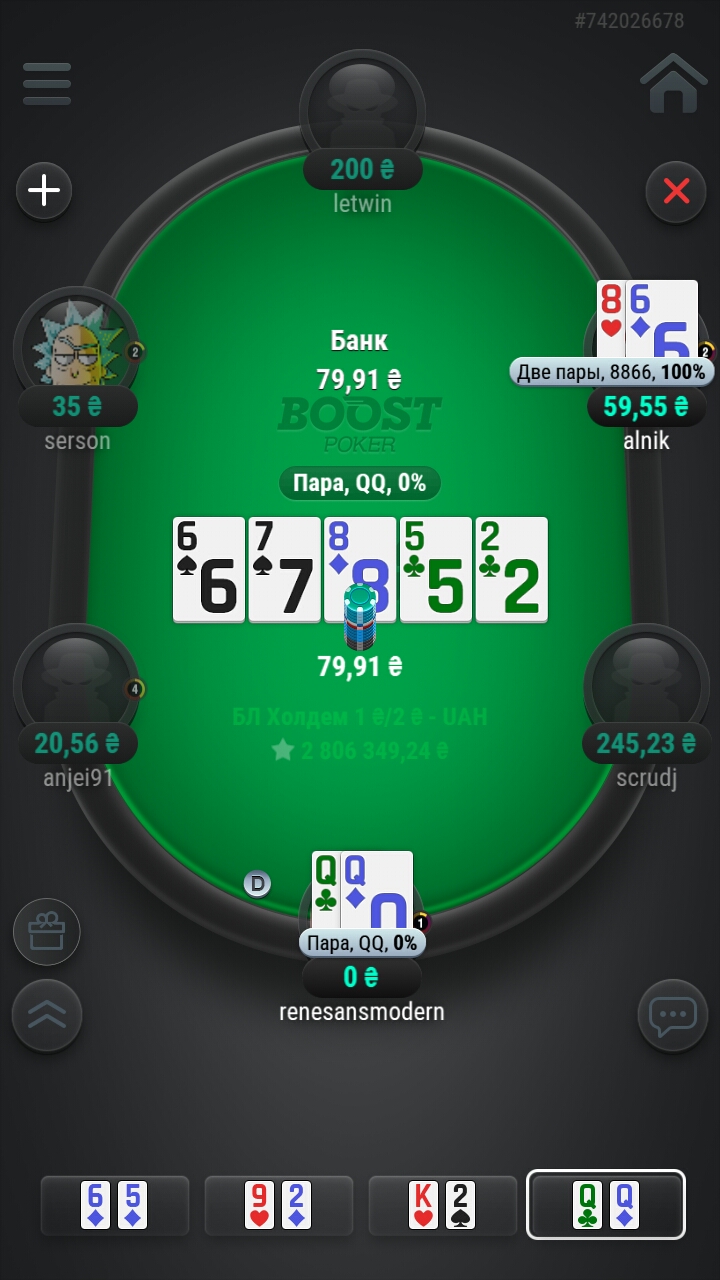Select the table with Q-Q cards
The width and height of the screenshot is (720, 1280).
[x=606, y=1205]
